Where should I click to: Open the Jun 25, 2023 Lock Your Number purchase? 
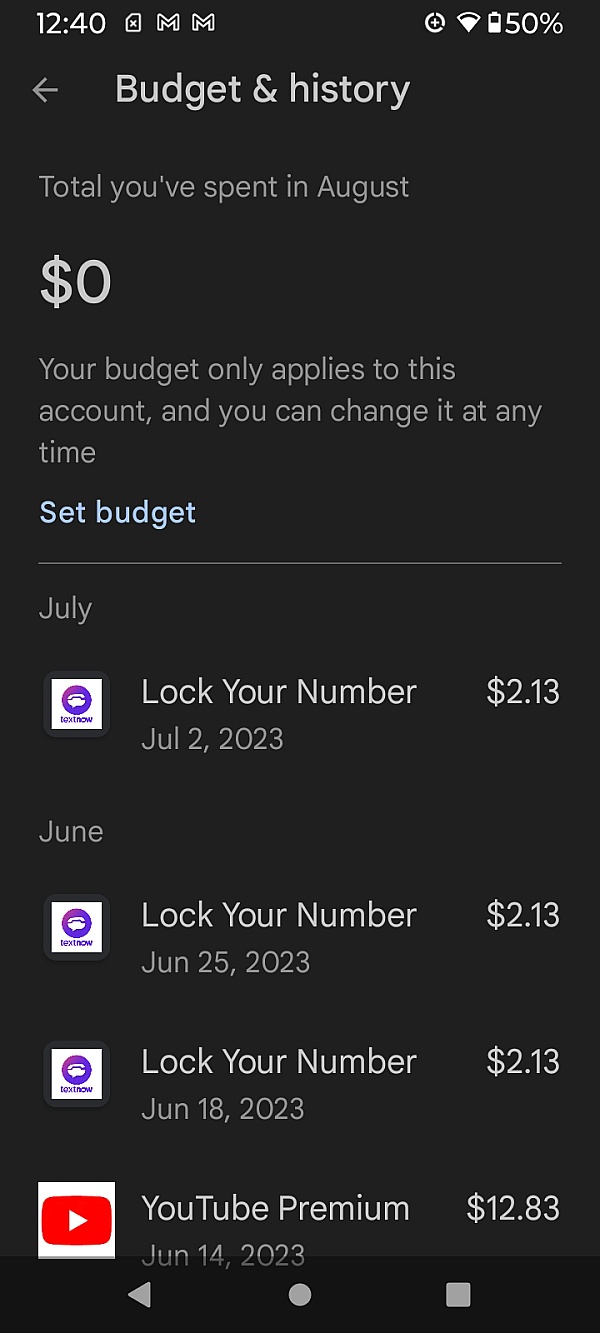[300, 936]
